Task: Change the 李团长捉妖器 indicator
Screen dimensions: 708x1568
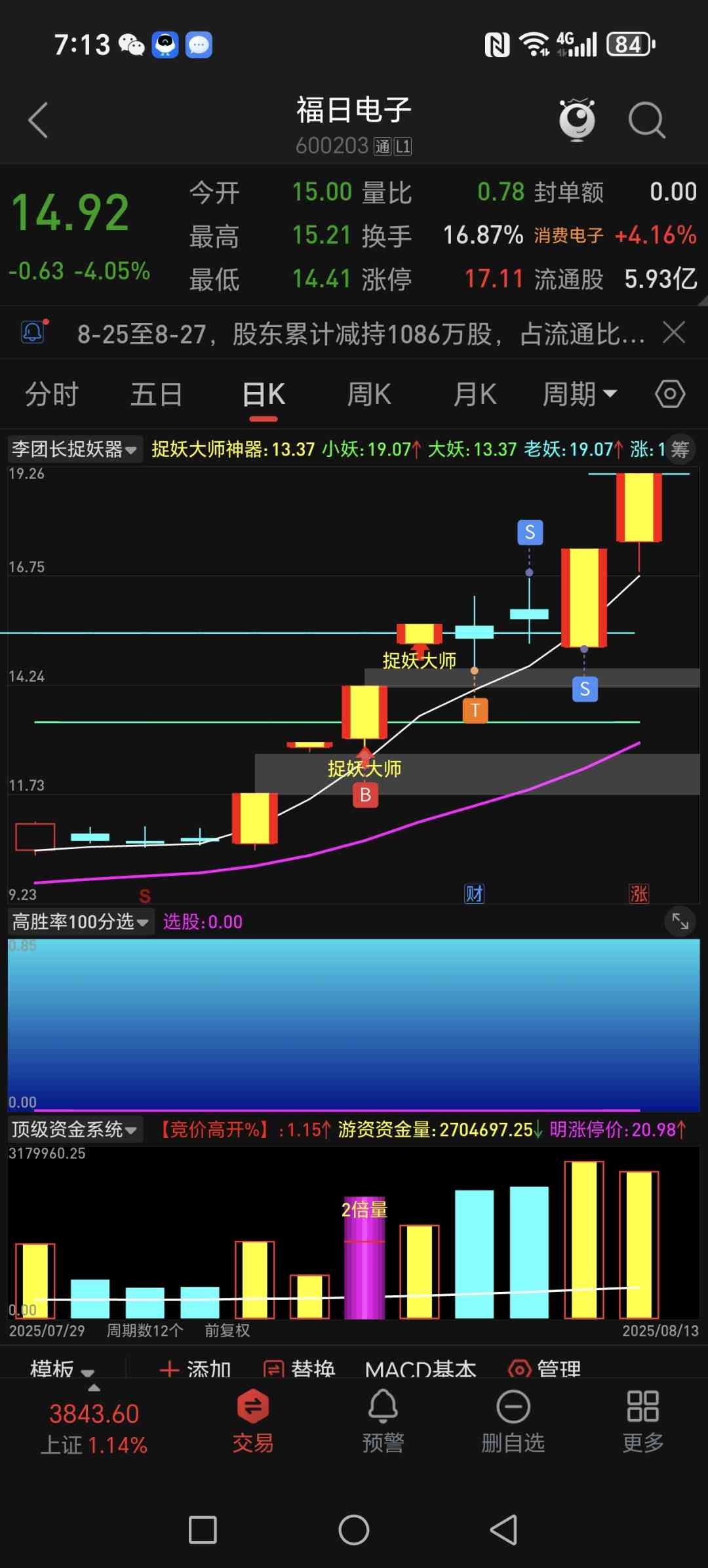Action: click(x=74, y=450)
